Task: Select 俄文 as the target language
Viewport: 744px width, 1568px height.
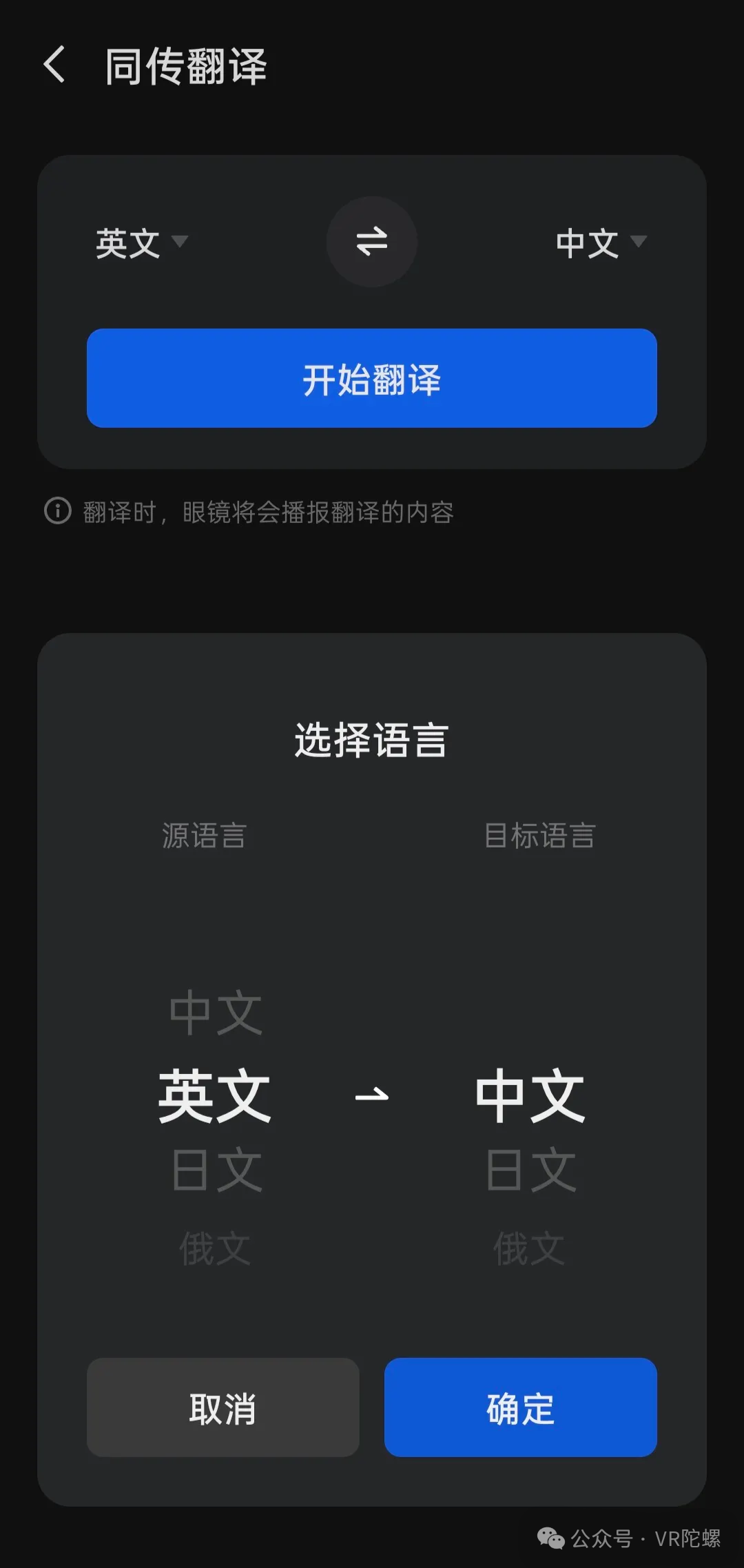Action: pyautogui.click(x=530, y=1248)
